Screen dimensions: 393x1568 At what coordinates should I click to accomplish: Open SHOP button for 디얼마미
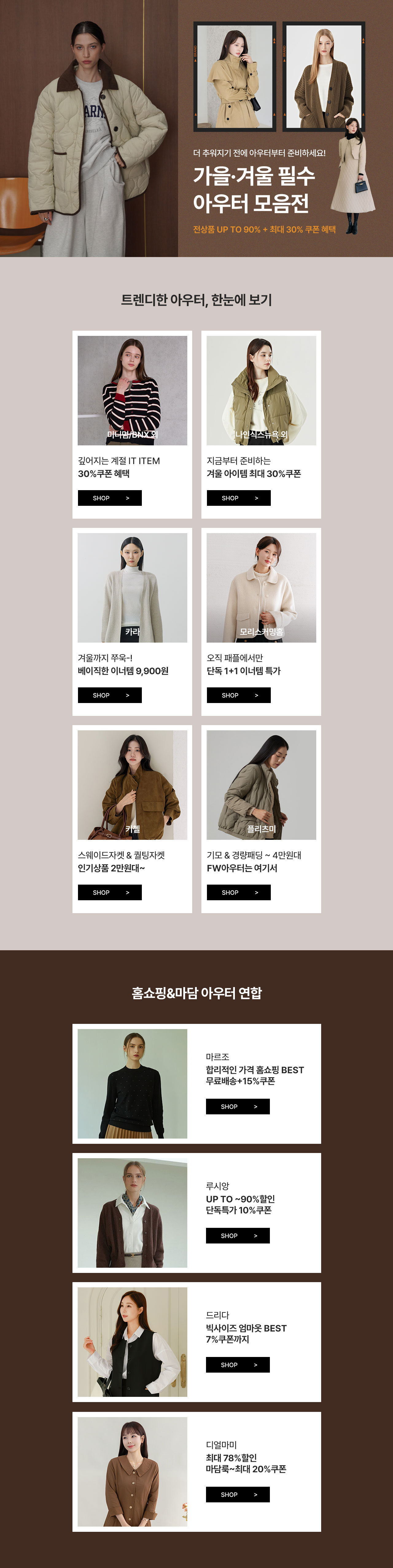pyautogui.click(x=238, y=1494)
